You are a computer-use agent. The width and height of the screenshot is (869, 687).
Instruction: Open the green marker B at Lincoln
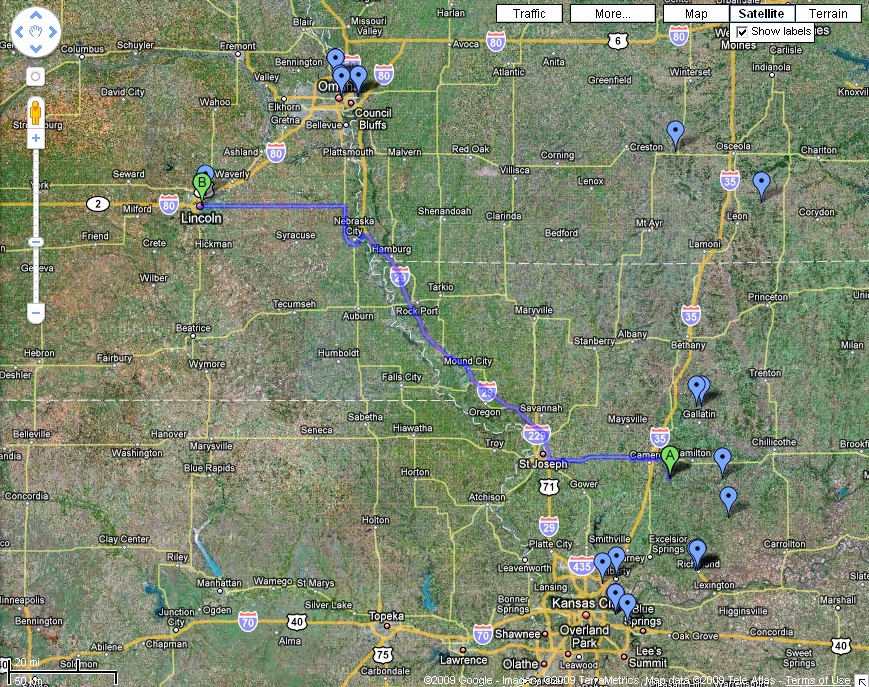pos(201,184)
